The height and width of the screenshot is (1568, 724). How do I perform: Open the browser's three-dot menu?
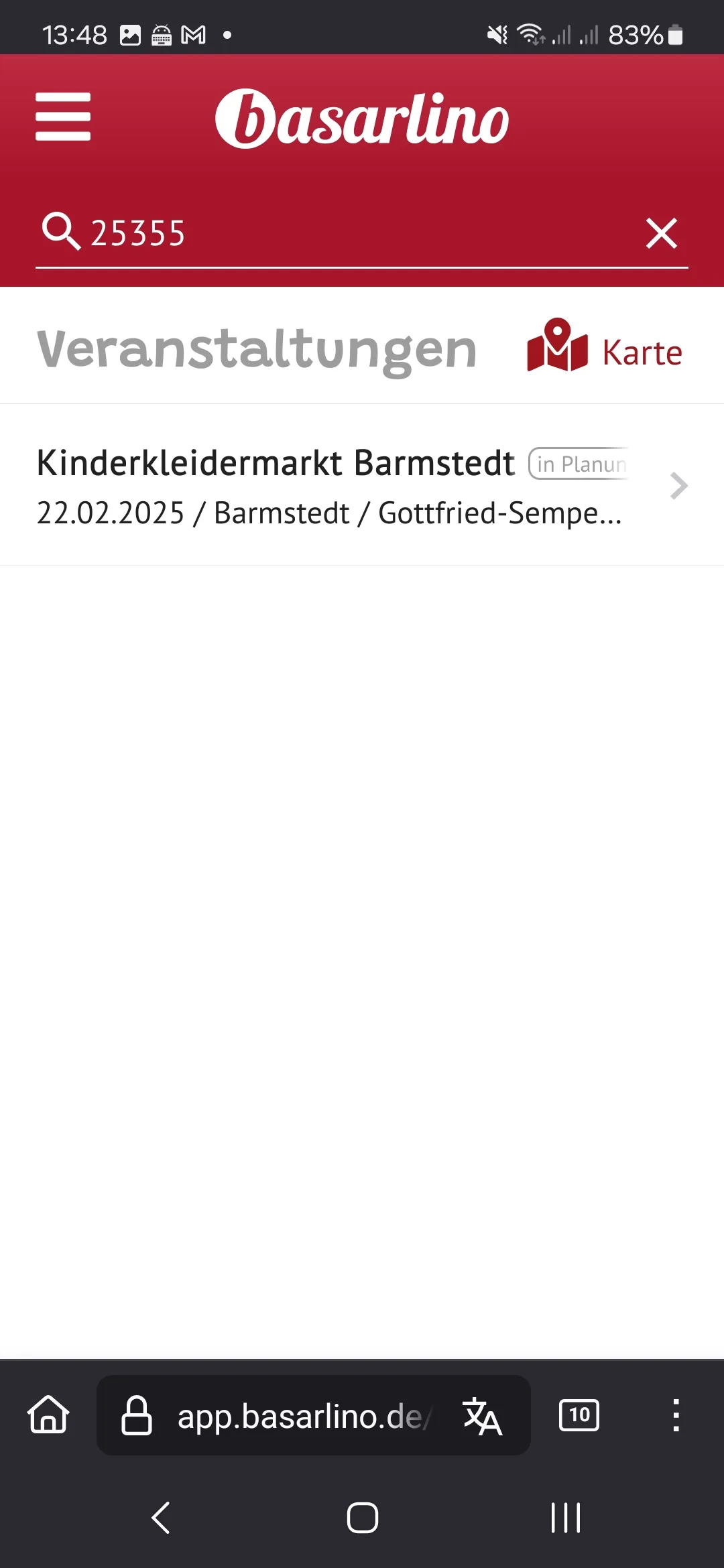coord(676,1415)
